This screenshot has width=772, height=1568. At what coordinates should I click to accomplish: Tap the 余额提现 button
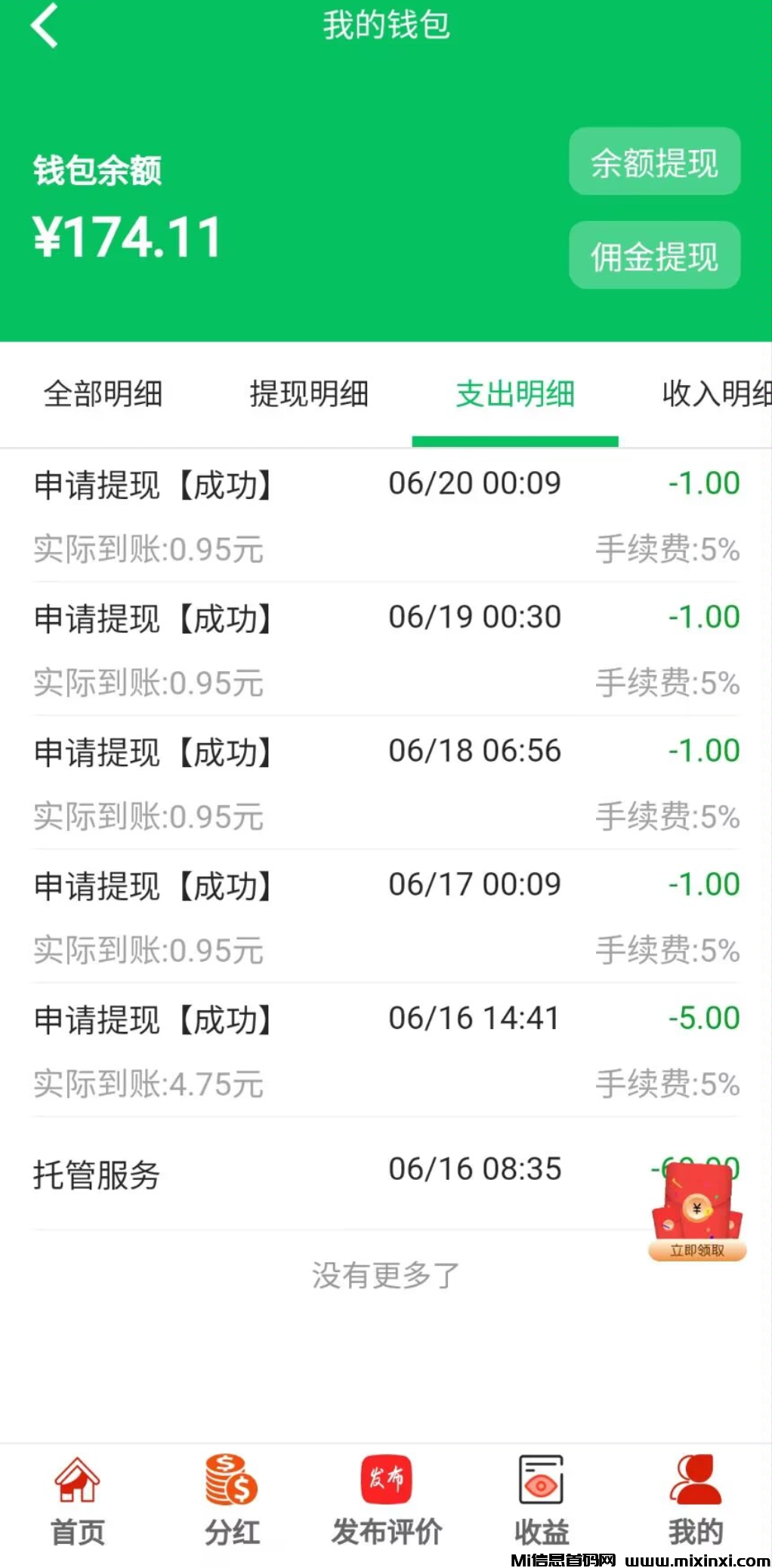pos(654,162)
